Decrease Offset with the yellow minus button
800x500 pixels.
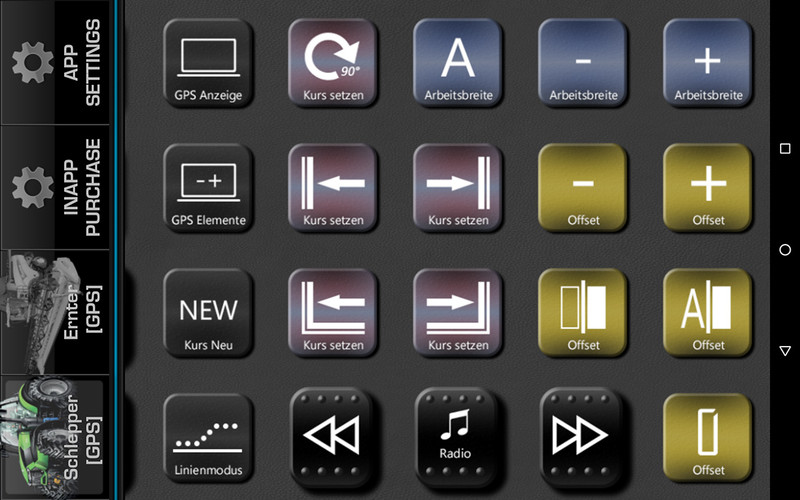[x=583, y=187]
